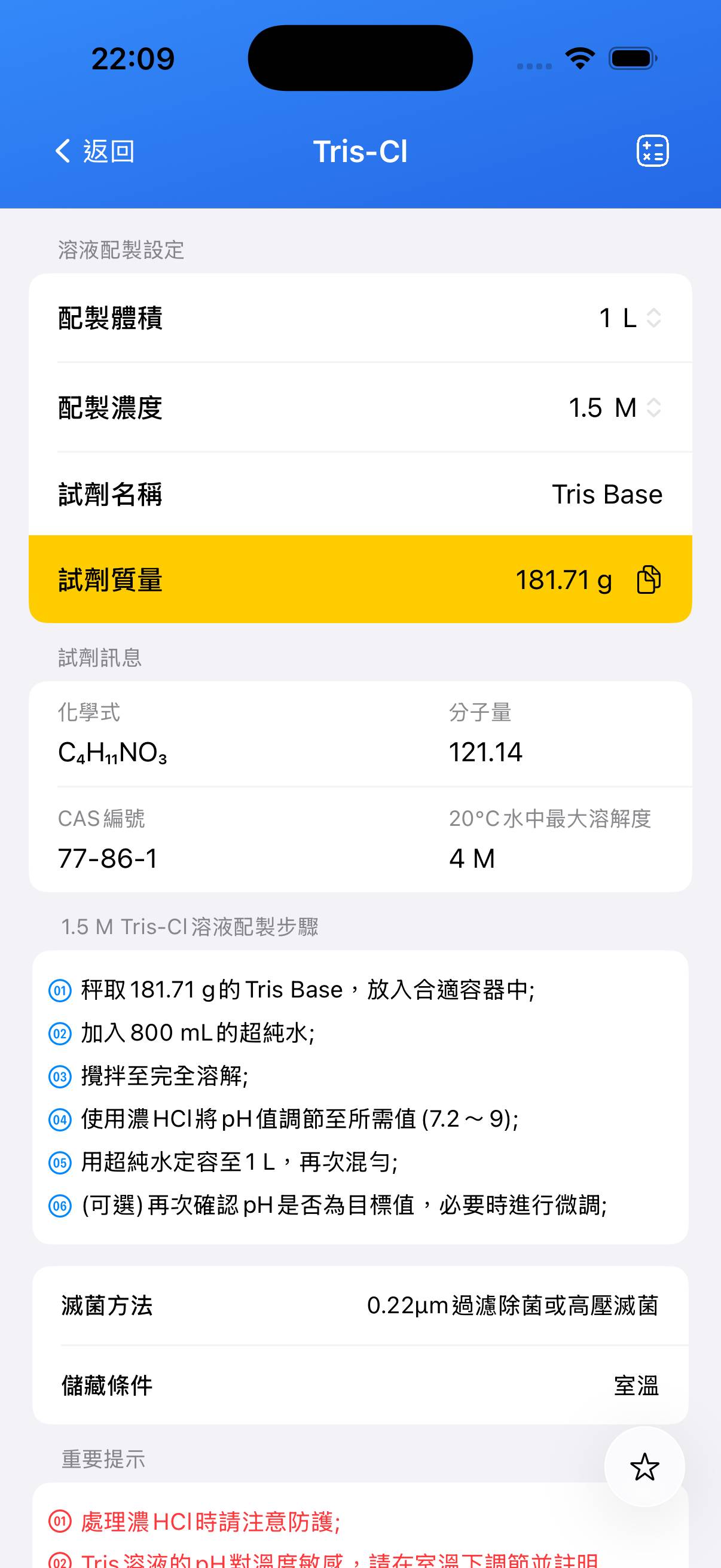
Task: Add this solution to favorites with the star
Action: (x=644, y=1467)
